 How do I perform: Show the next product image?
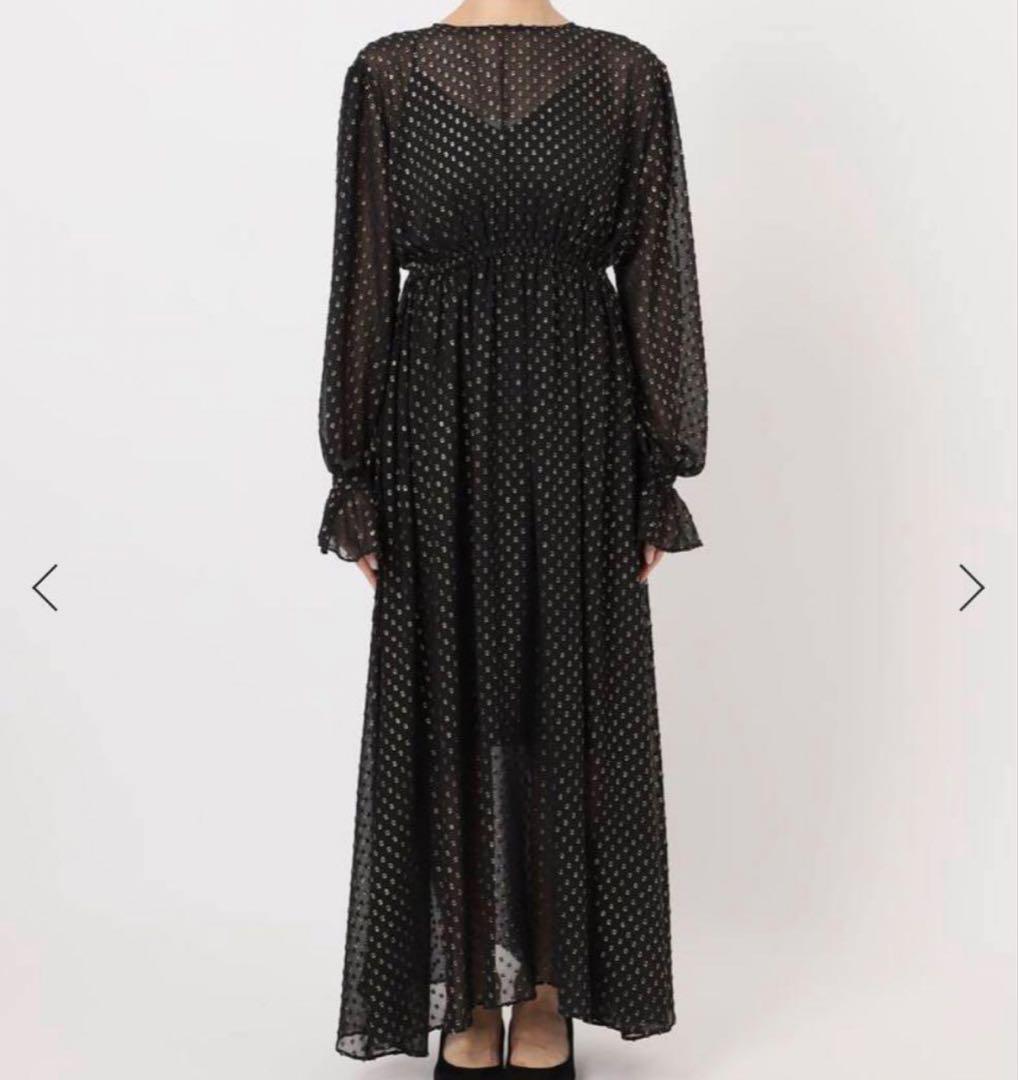point(971,587)
